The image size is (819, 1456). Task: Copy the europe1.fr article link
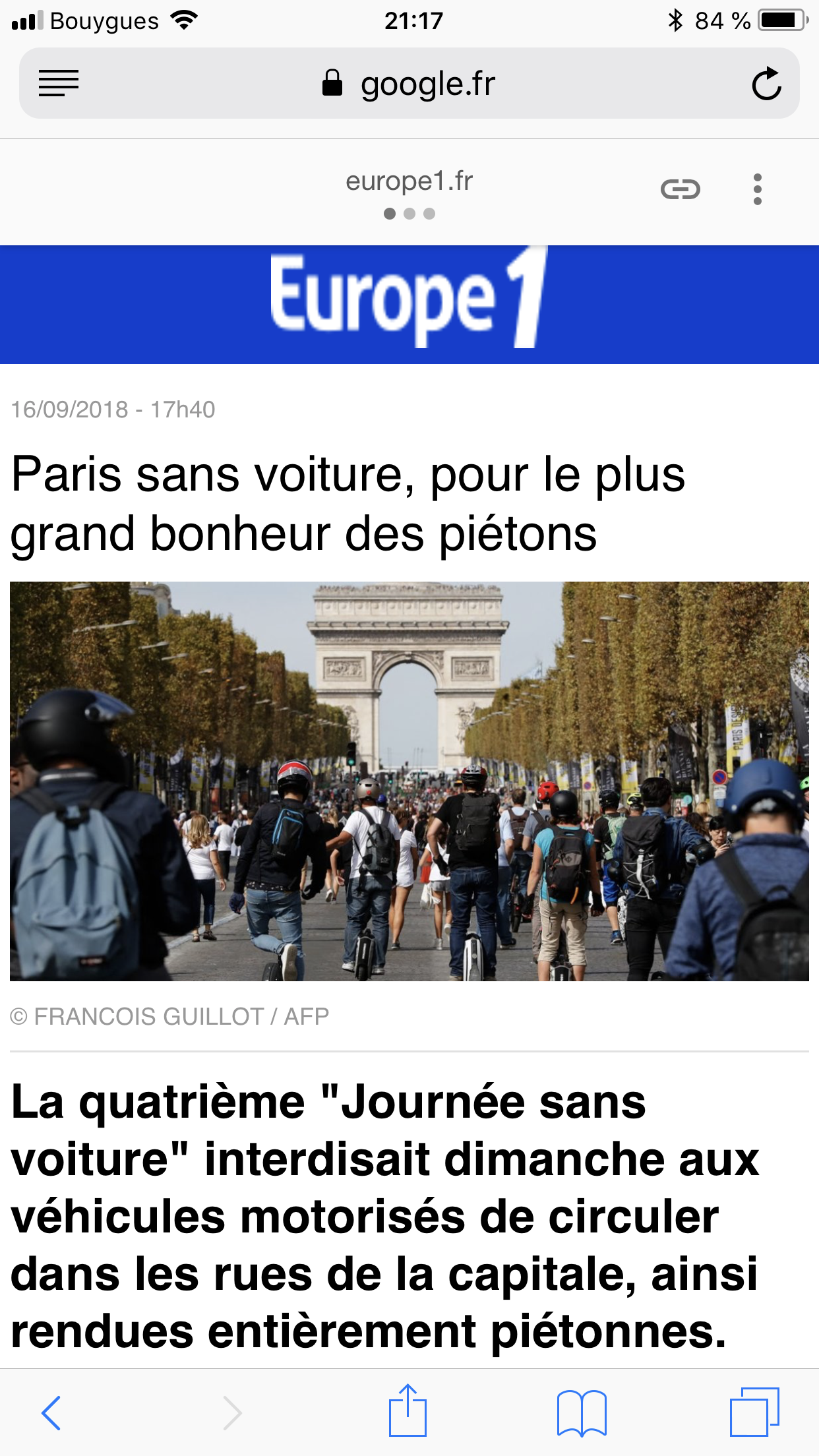680,190
